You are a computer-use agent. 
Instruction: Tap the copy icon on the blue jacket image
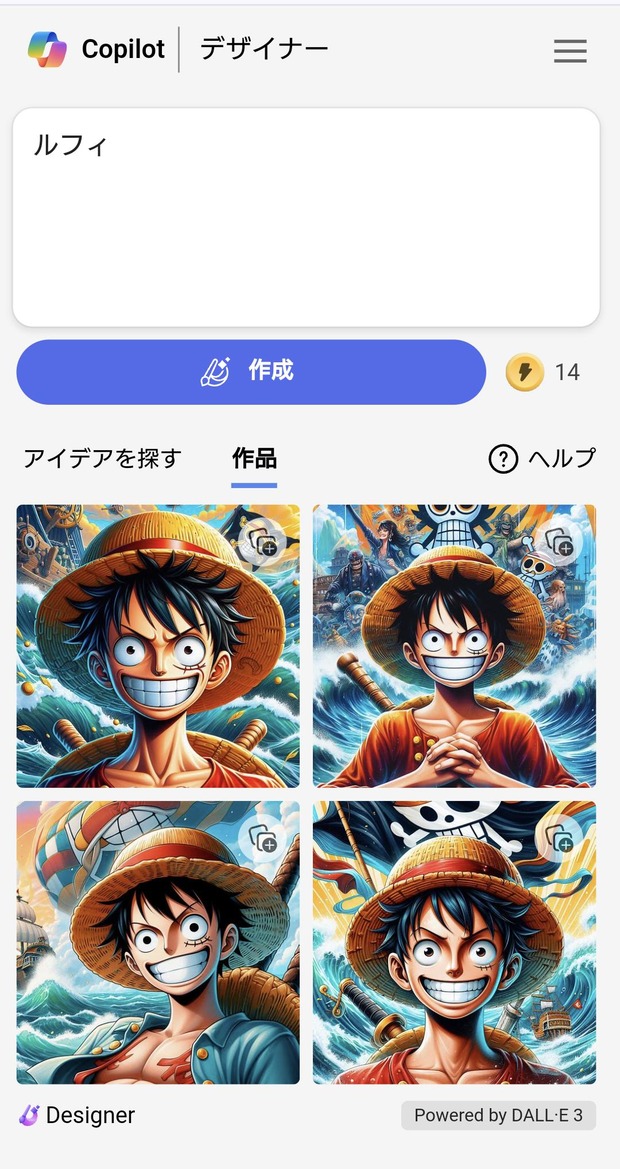tap(265, 840)
